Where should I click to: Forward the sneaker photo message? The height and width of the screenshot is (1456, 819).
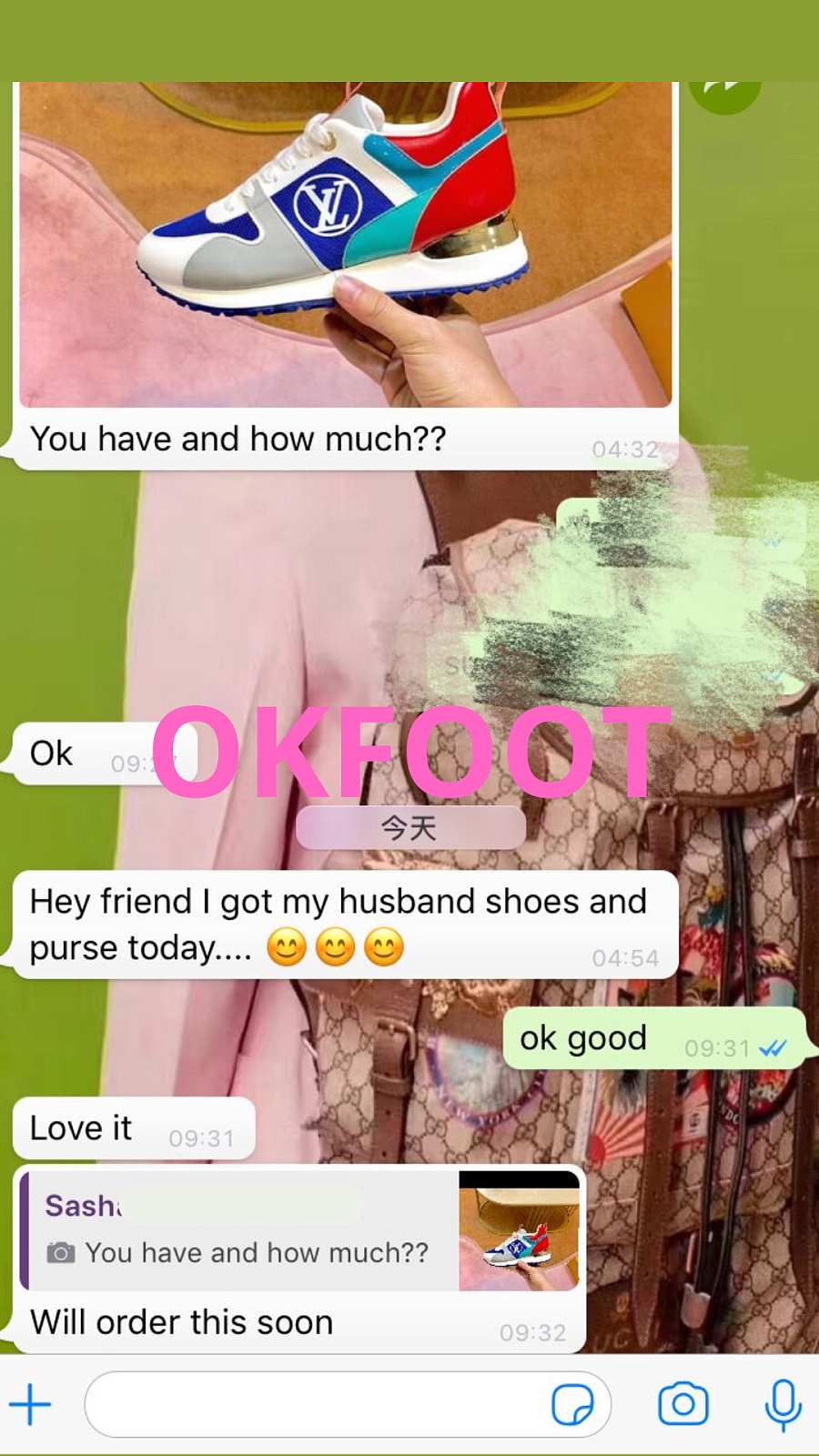tap(724, 91)
